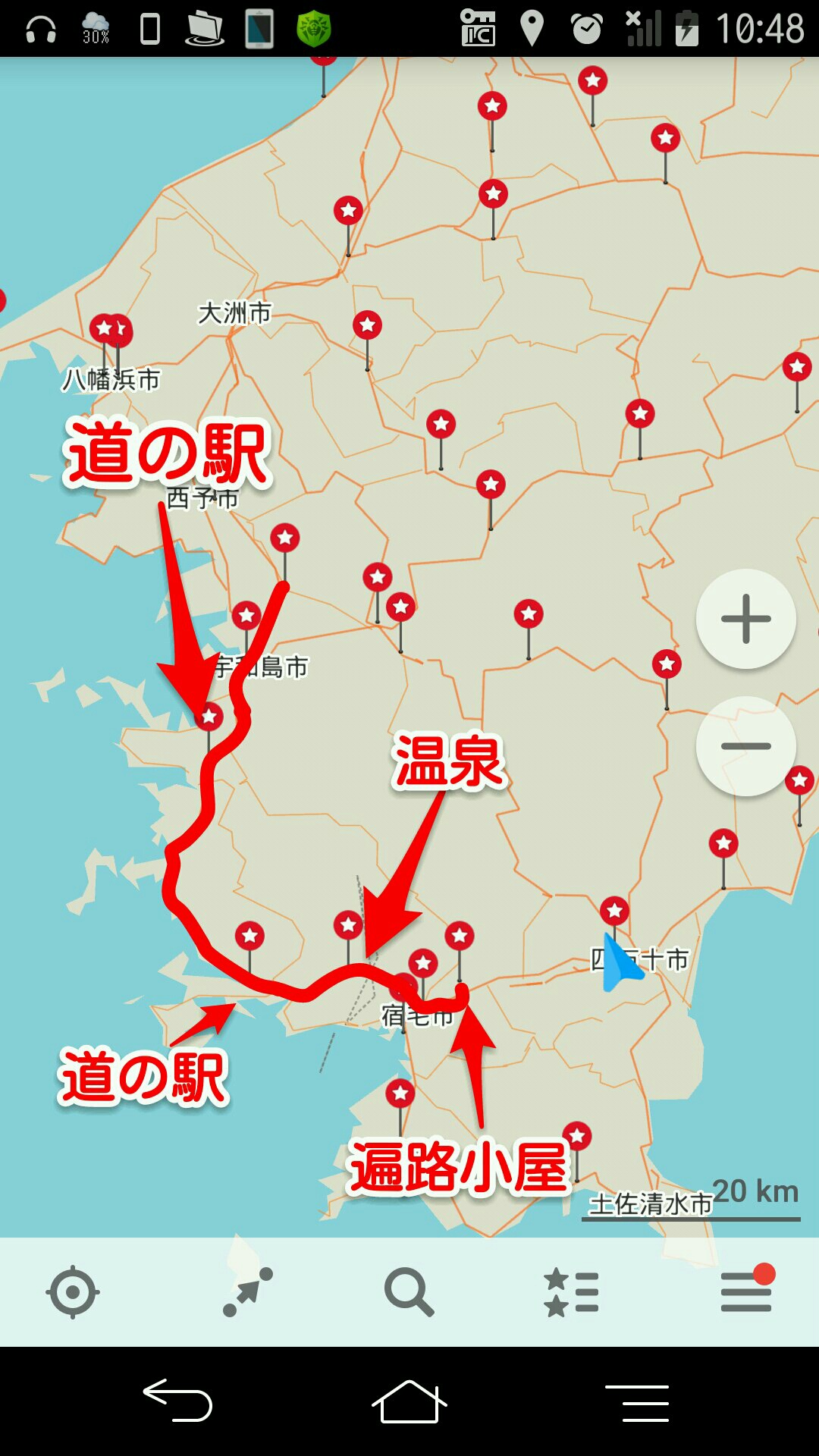Open the map search
The width and height of the screenshot is (819, 1456).
coord(409,1291)
